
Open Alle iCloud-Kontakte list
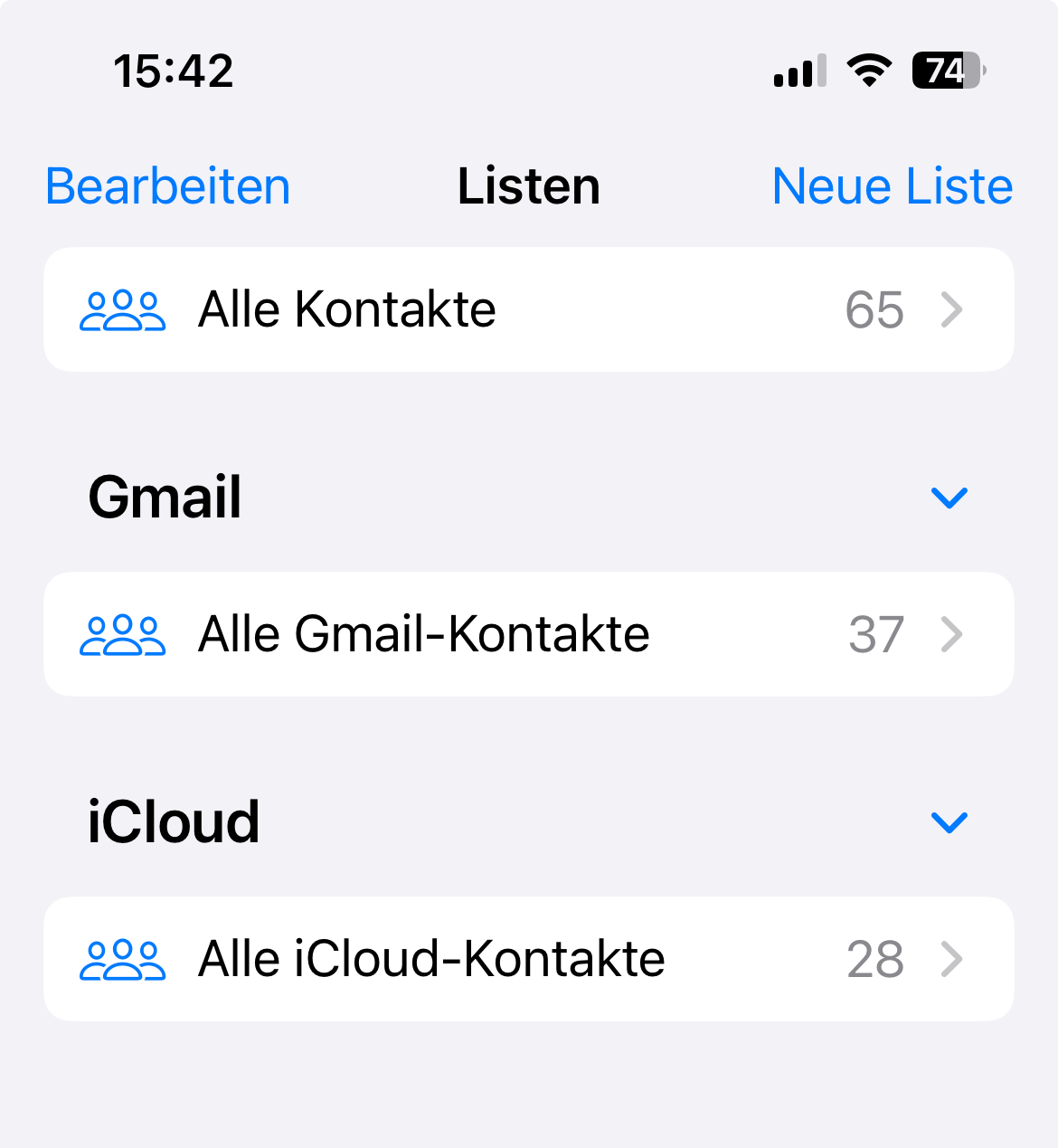click(528, 959)
